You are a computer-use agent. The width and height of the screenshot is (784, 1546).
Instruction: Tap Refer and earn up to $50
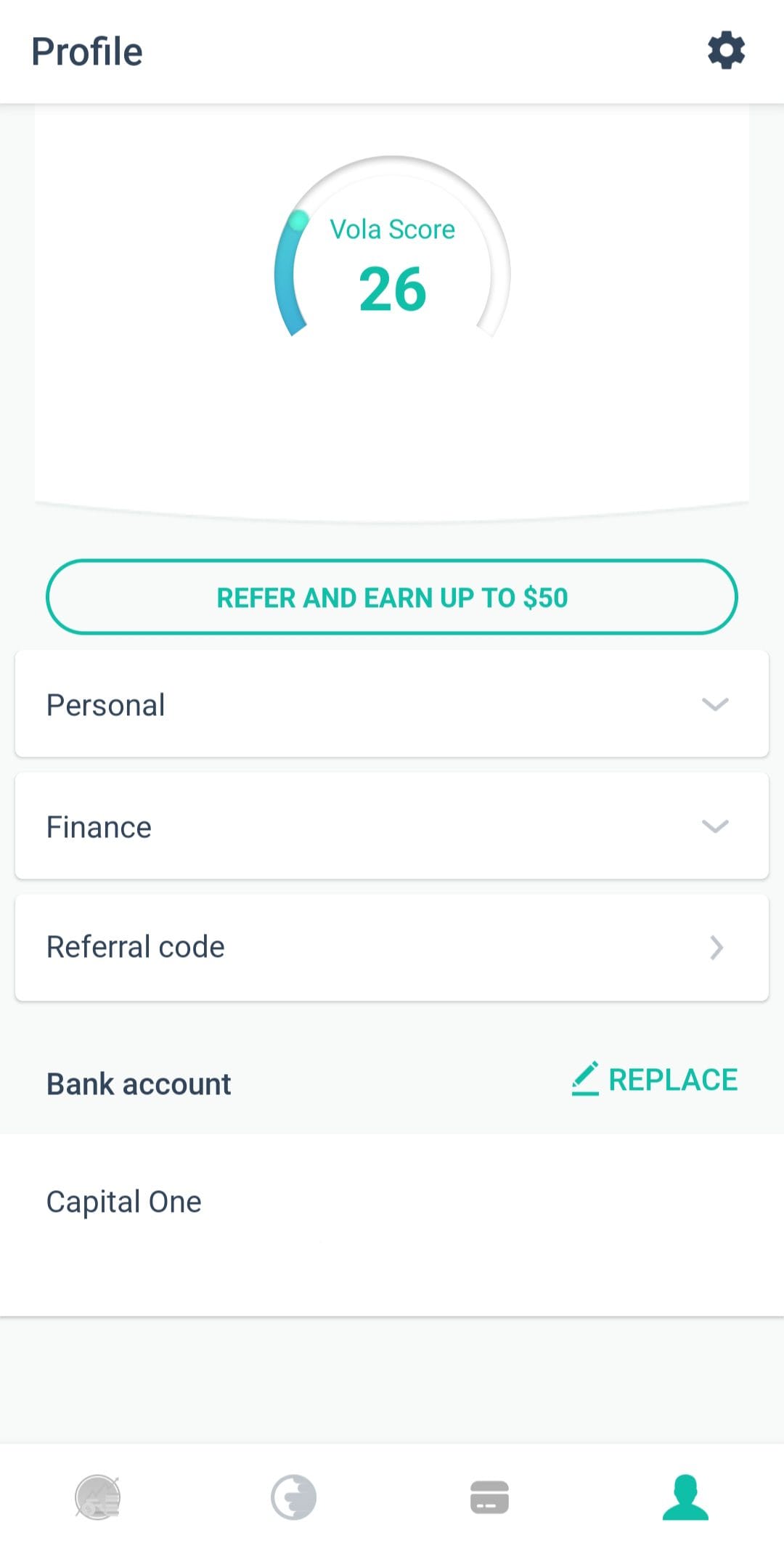(392, 597)
